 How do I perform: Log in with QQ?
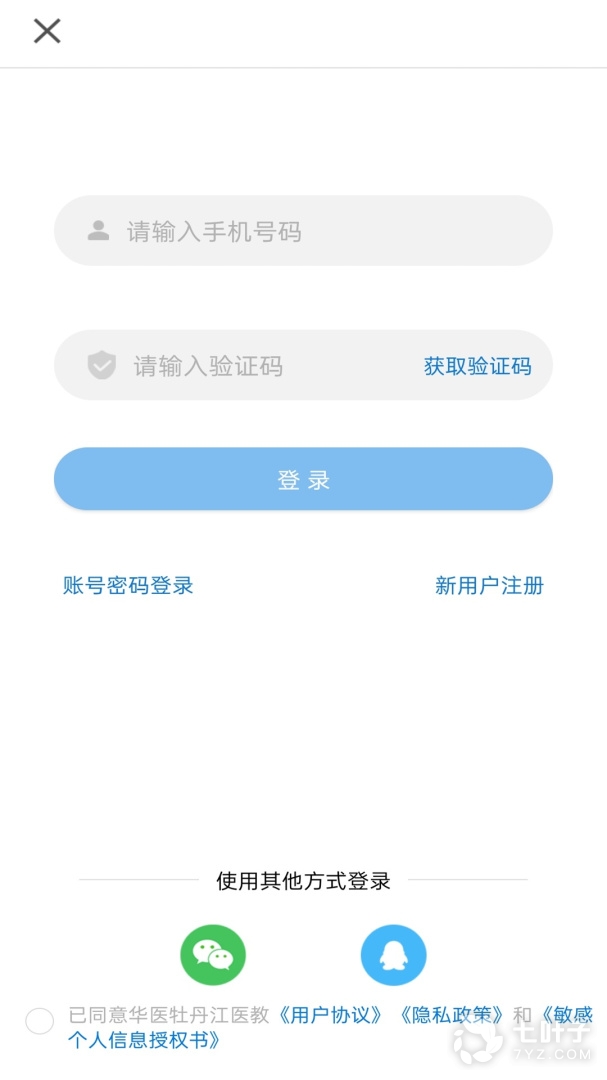(393, 955)
